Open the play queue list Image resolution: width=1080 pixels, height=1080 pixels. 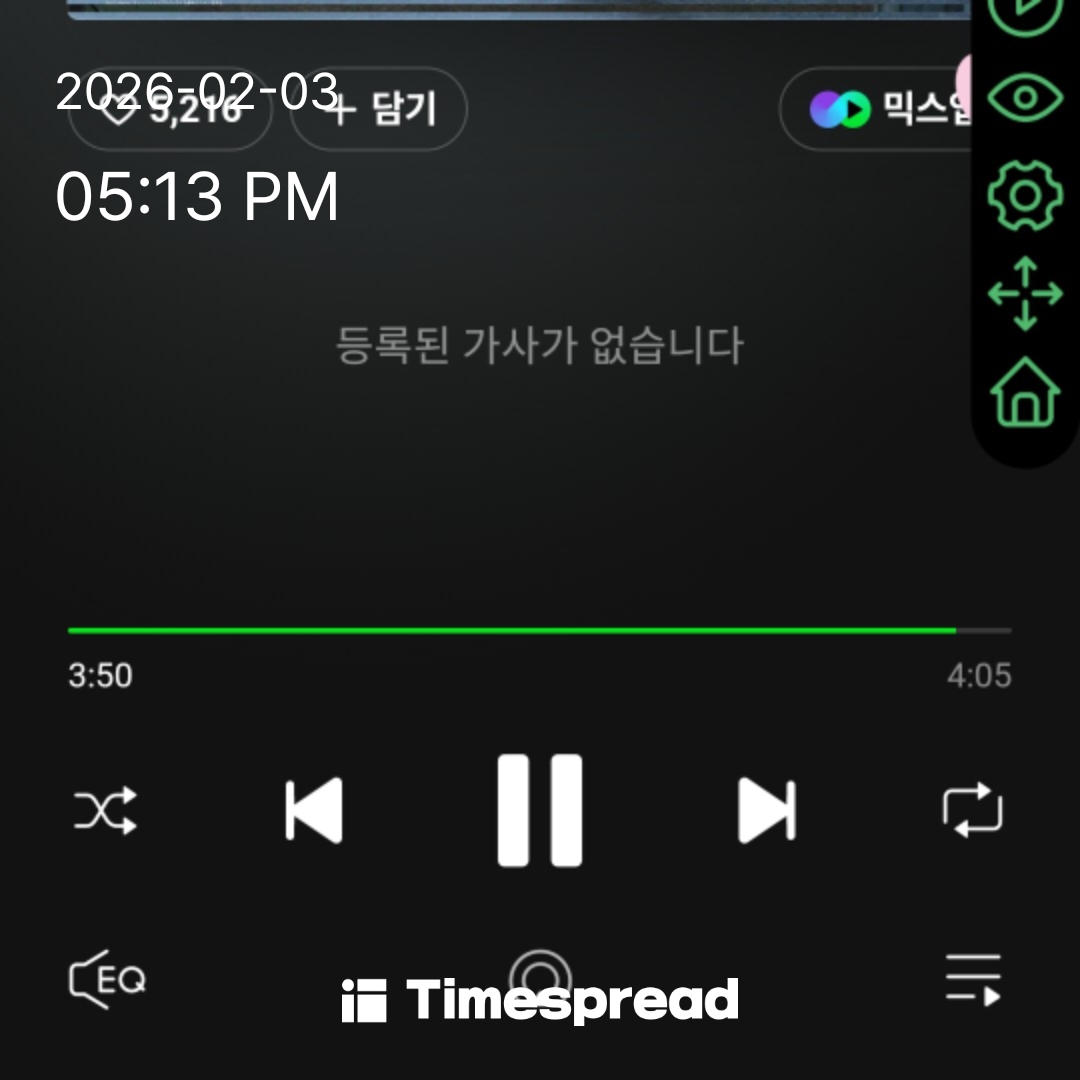click(972, 980)
